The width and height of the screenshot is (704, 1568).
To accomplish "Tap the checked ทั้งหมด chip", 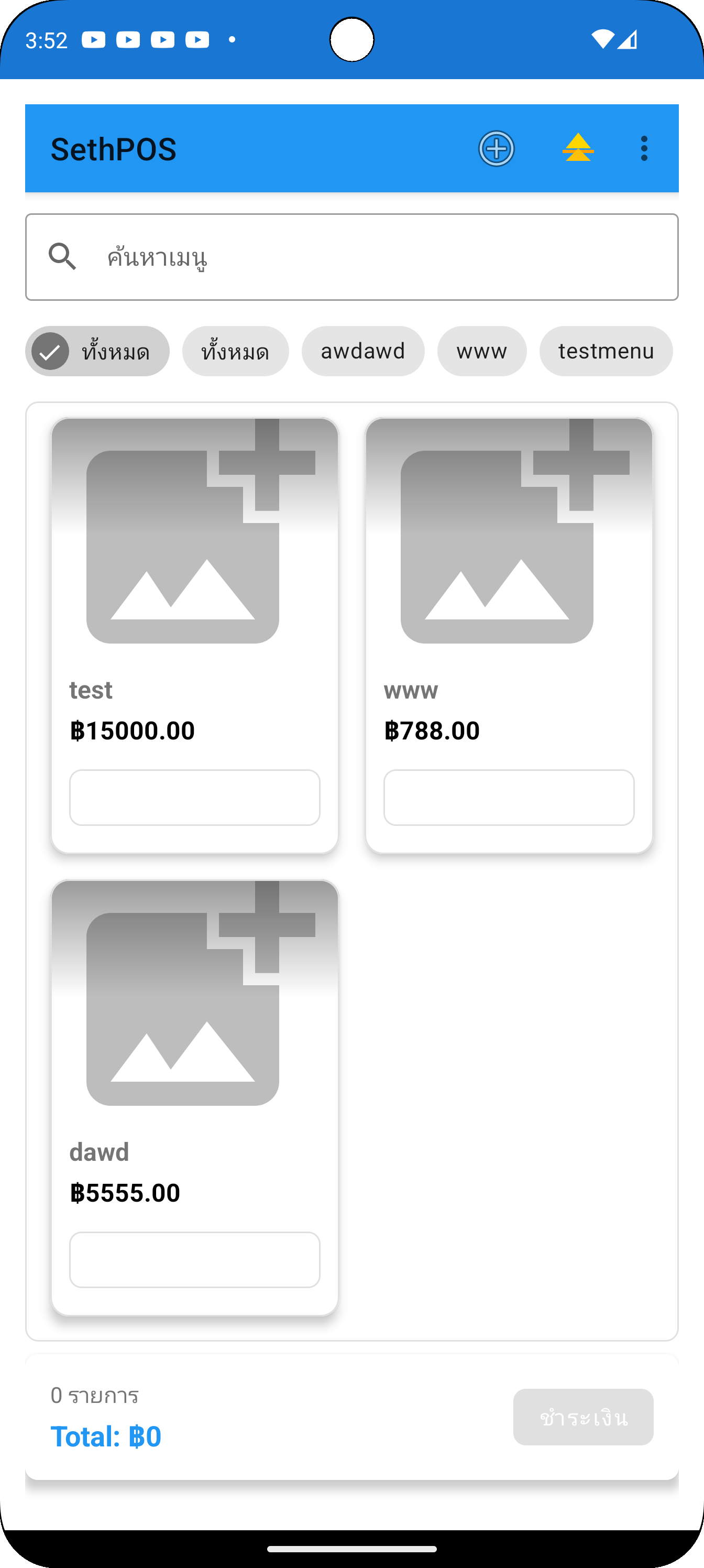I will 97,351.
